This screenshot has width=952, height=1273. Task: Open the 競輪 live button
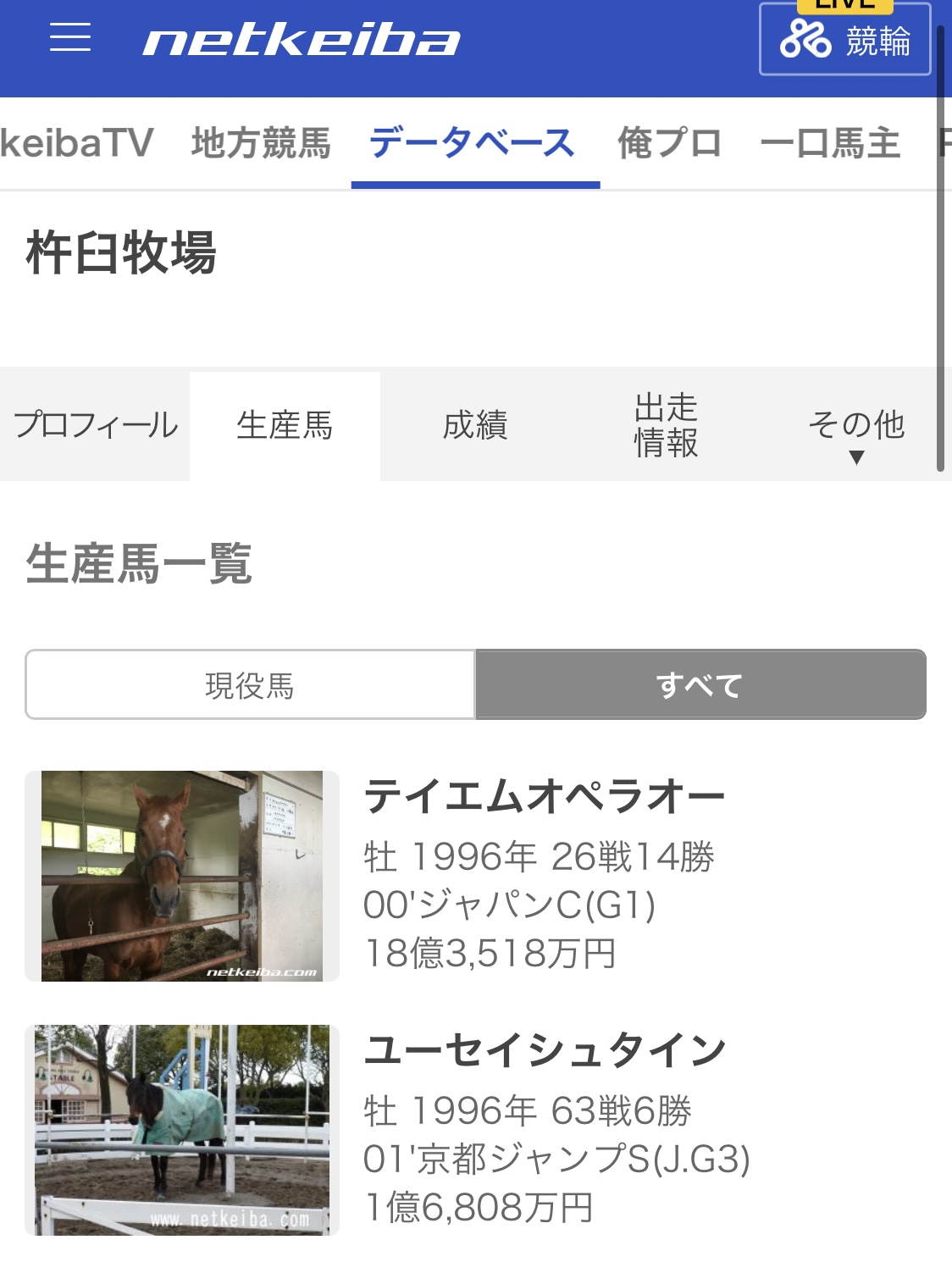844,40
